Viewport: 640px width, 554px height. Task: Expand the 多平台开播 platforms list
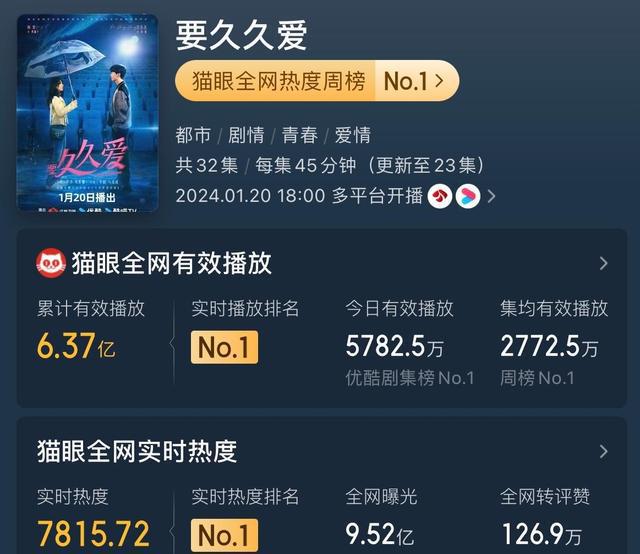491,196
